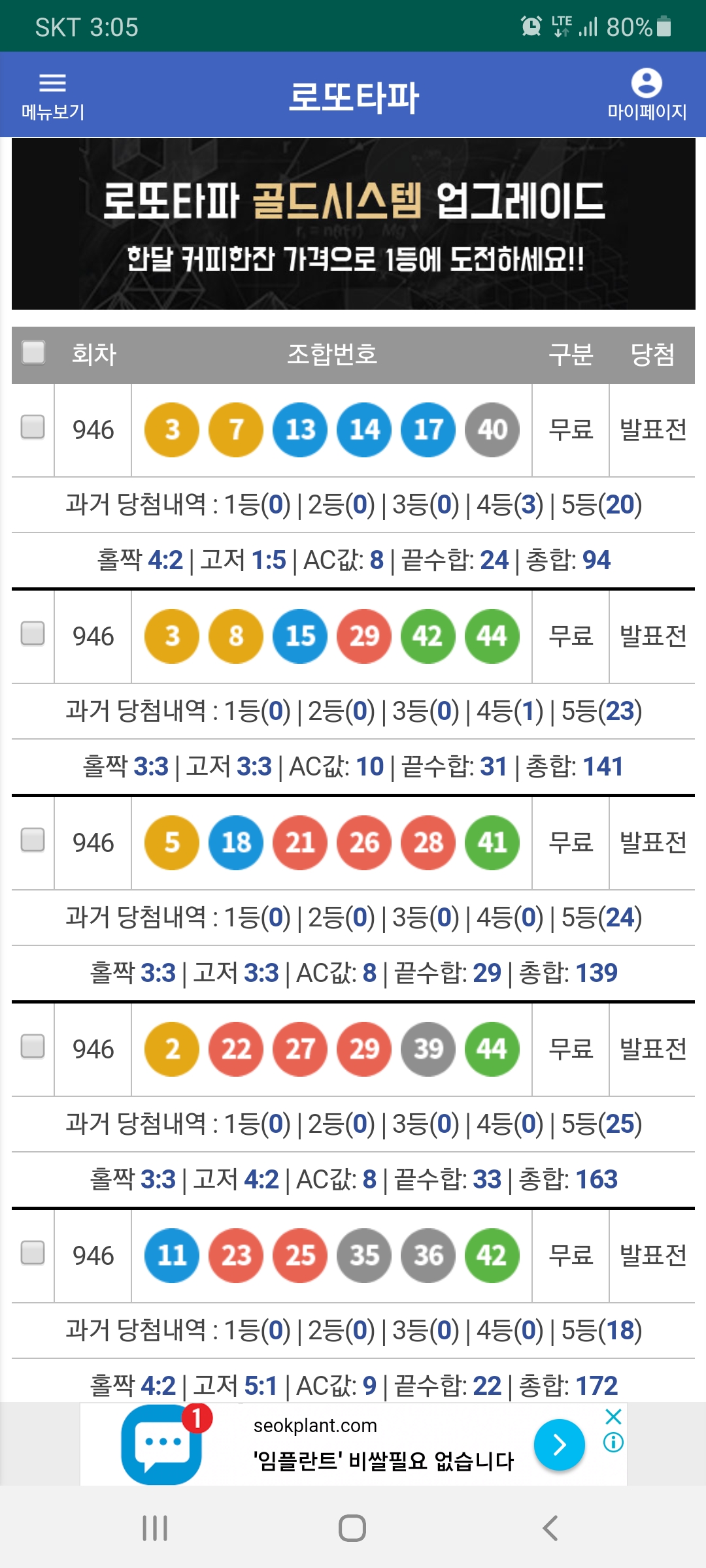Open the 골드시스템 업그레이드 banner
Viewport: 706px width, 1568px height.
click(354, 223)
